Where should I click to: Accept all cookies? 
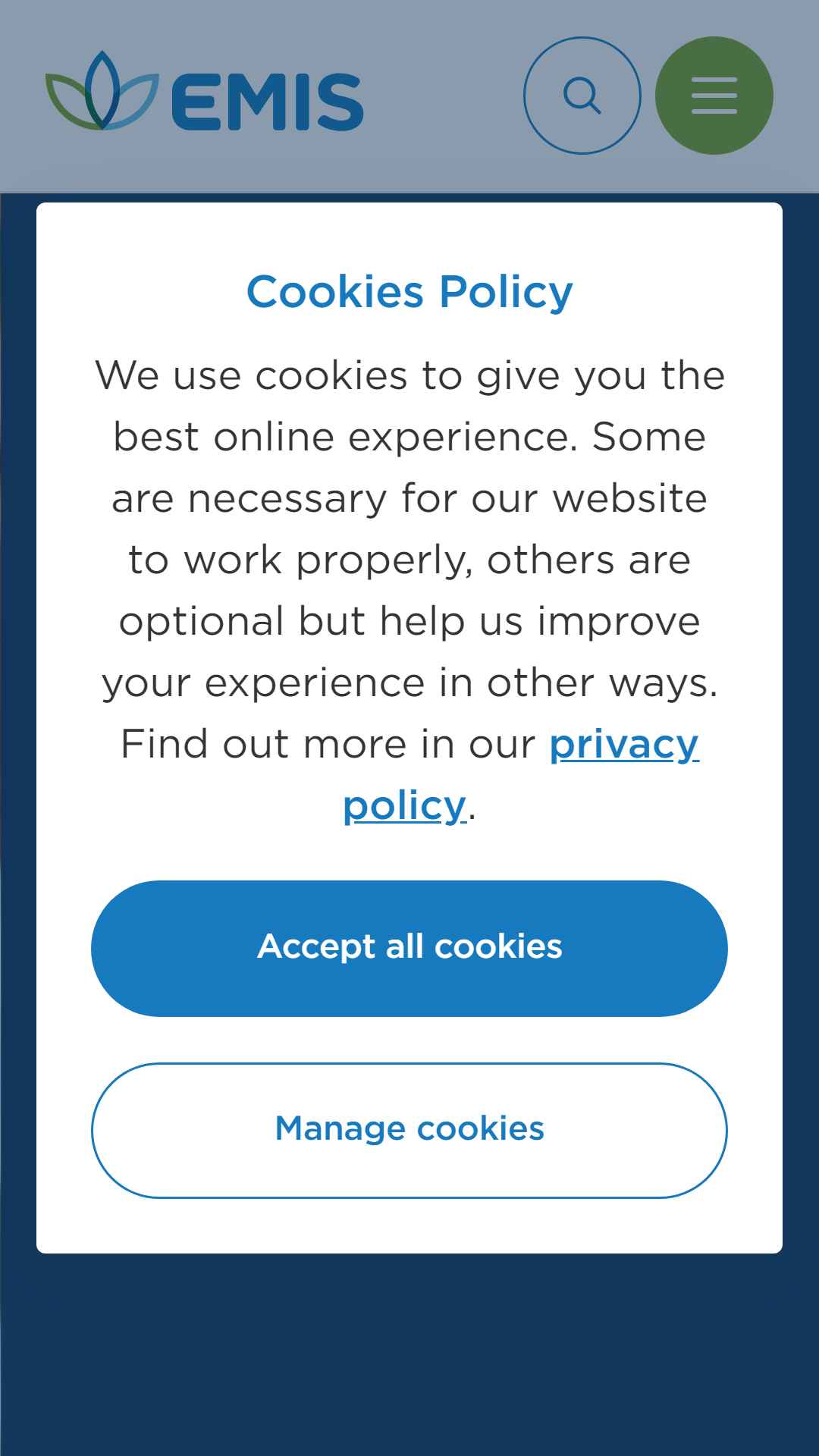point(409,948)
